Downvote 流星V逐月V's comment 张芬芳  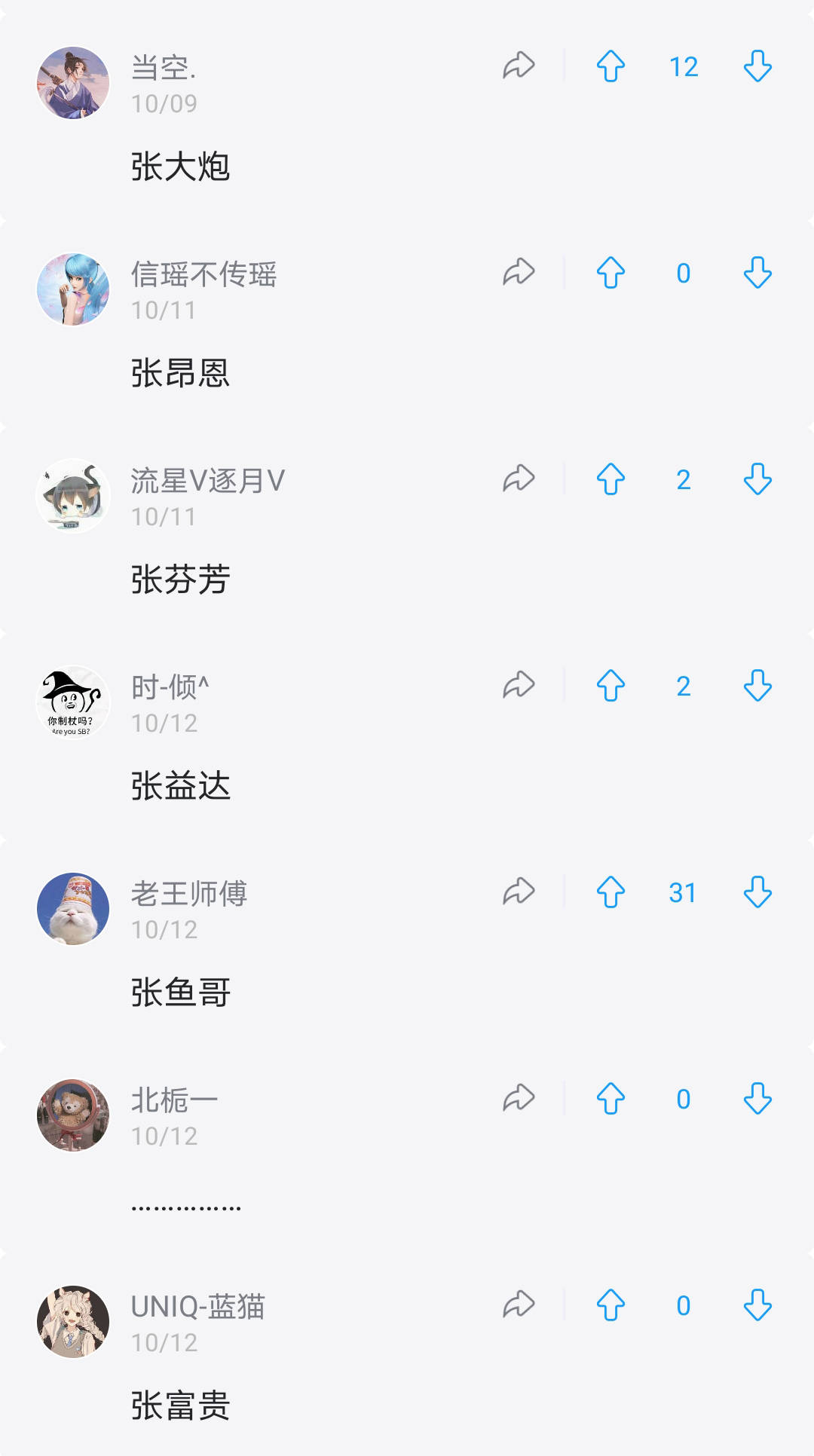click(x=757, y=479)
